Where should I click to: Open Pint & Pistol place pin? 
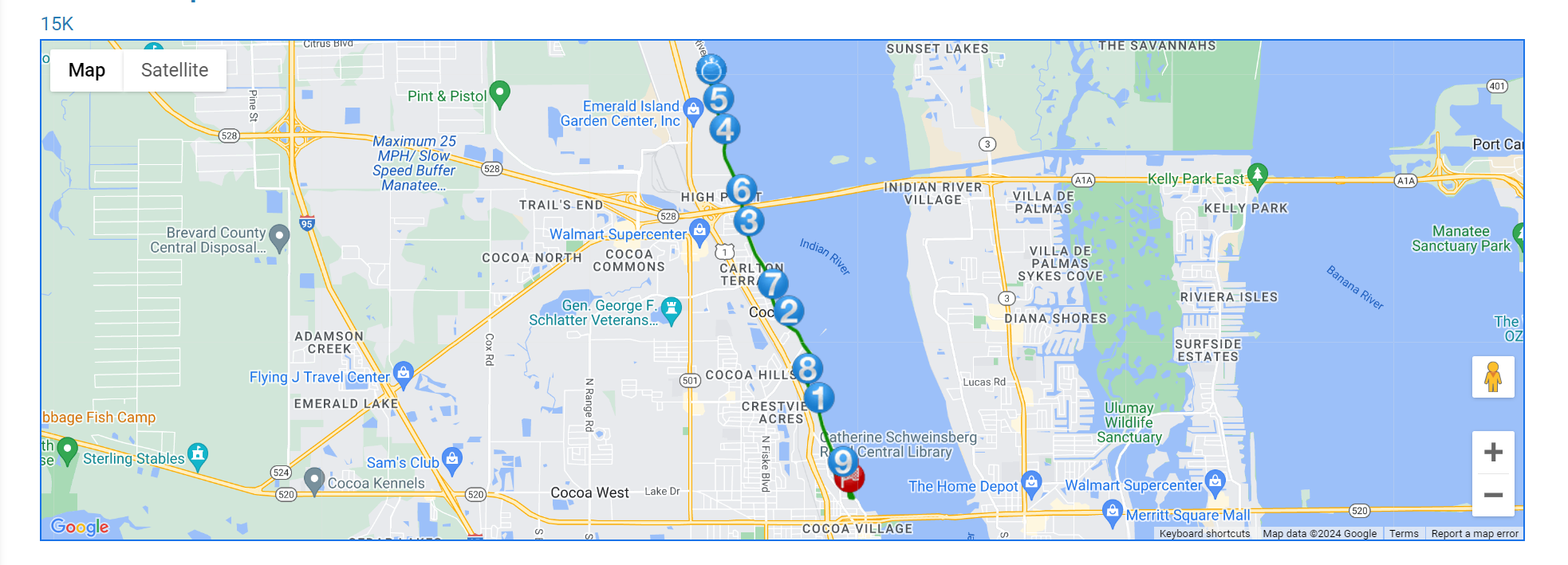point(499,94)
